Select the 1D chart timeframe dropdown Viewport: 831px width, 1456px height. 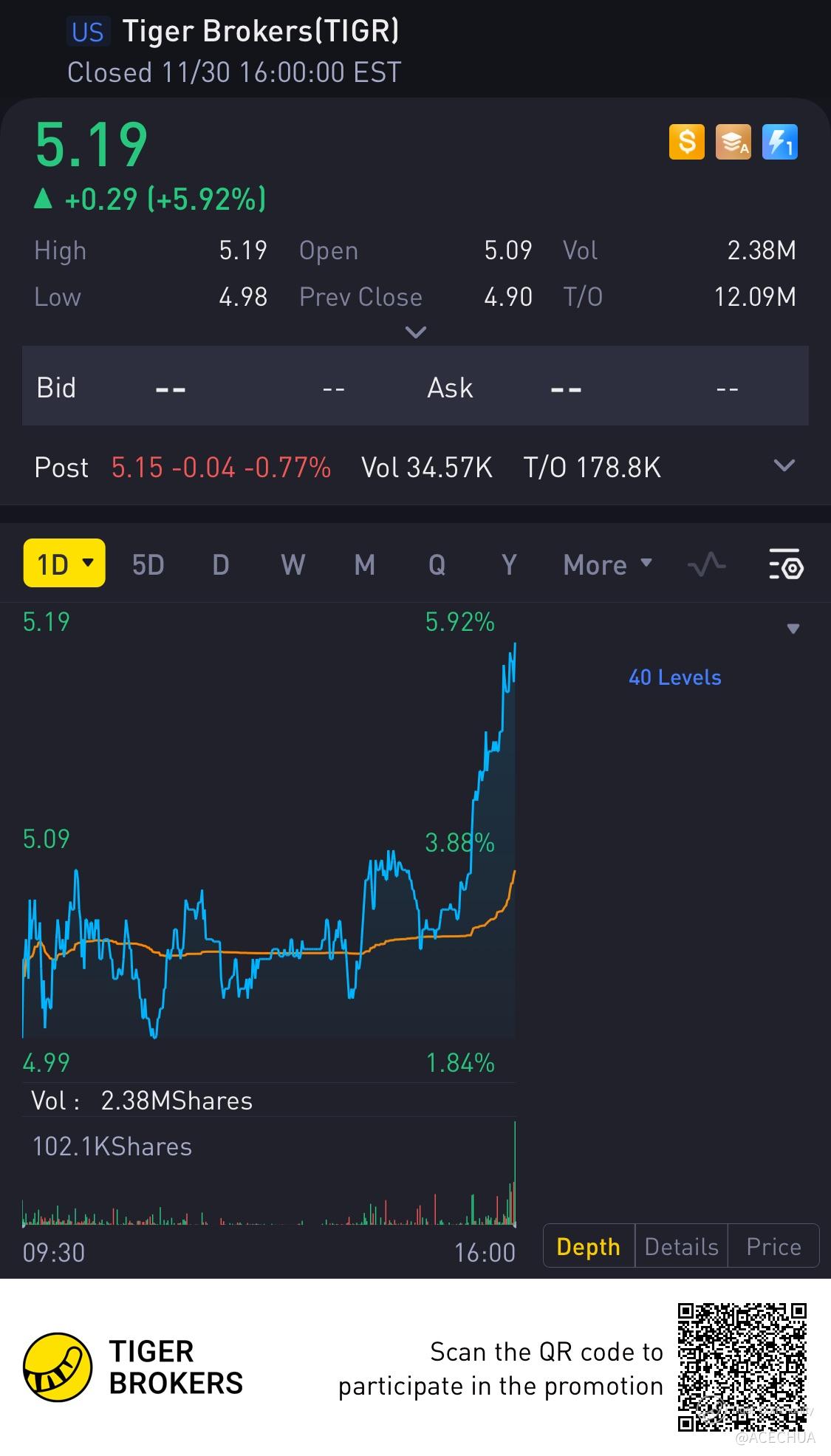click(64, 564)
